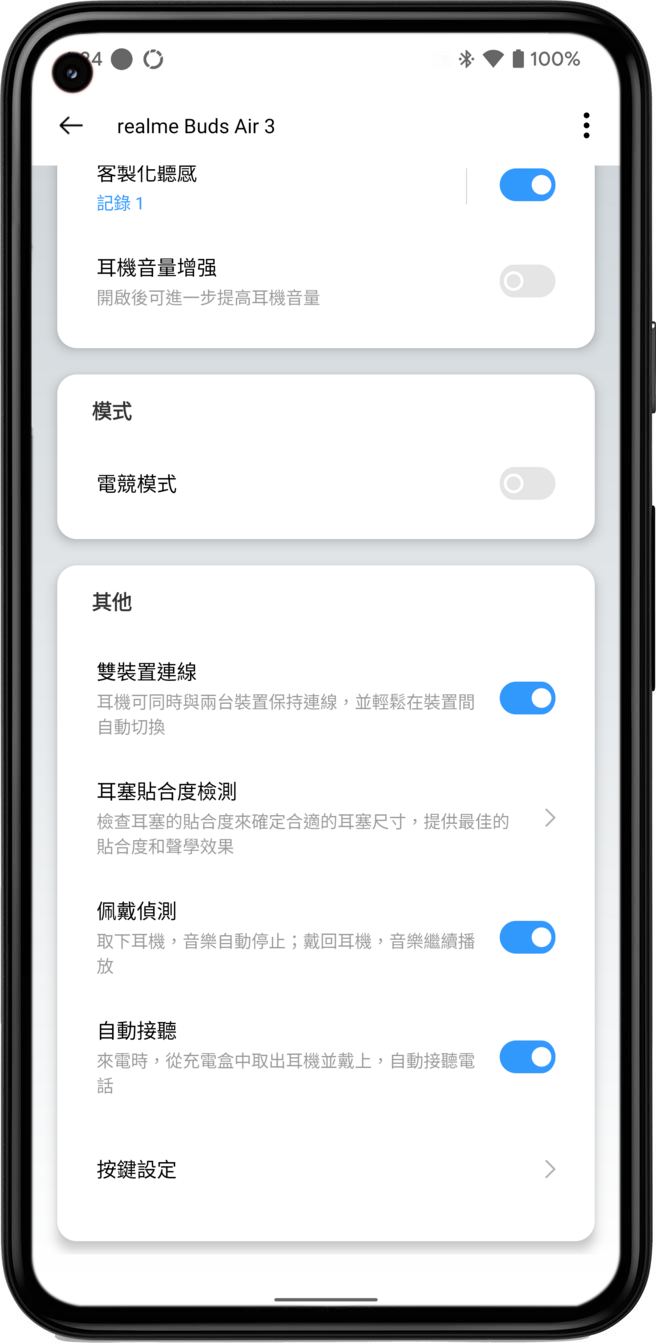This screenshot has width=656, height=1343.
Task: Open the three-dot overflow menu
Action: [x=586, y=126]
